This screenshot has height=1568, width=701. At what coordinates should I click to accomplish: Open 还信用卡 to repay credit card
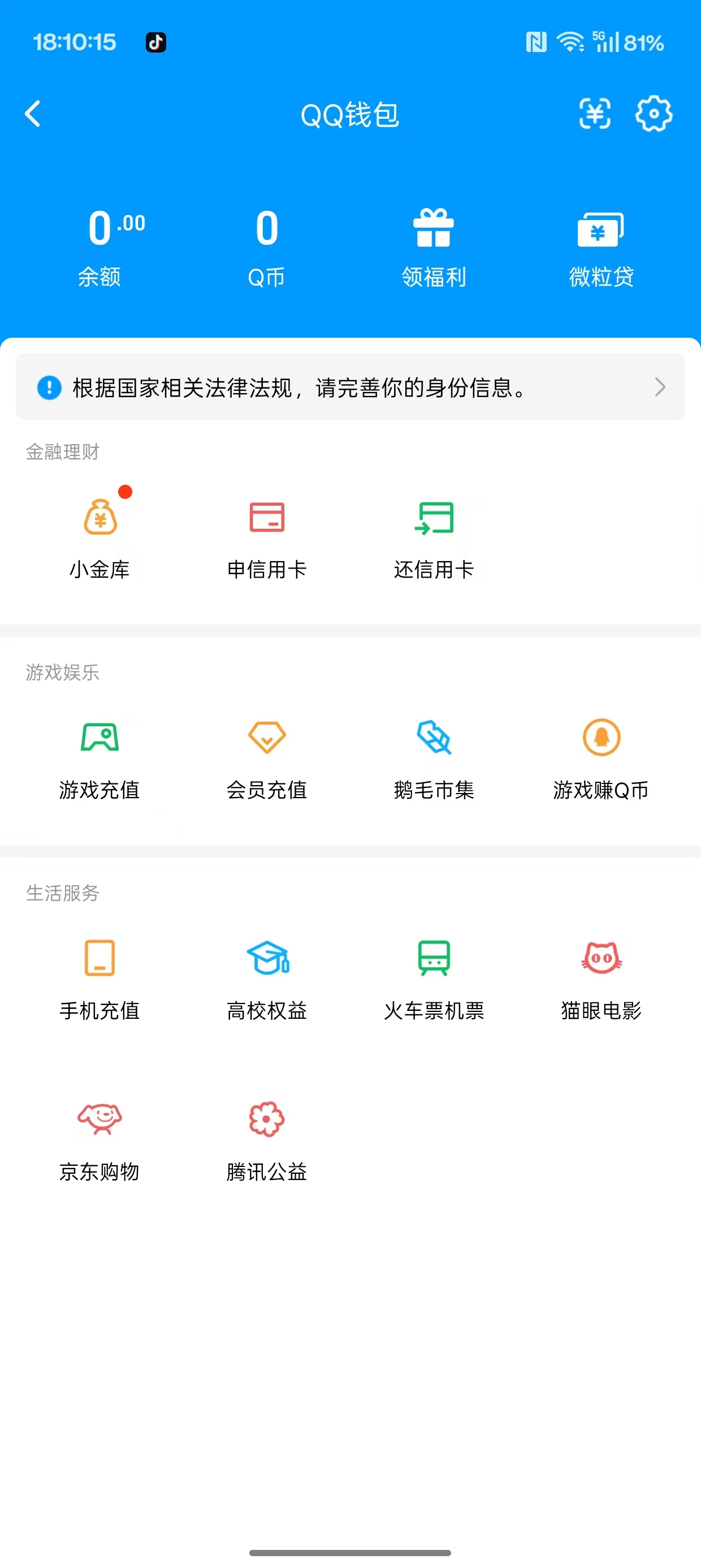[x=434, y=536]
